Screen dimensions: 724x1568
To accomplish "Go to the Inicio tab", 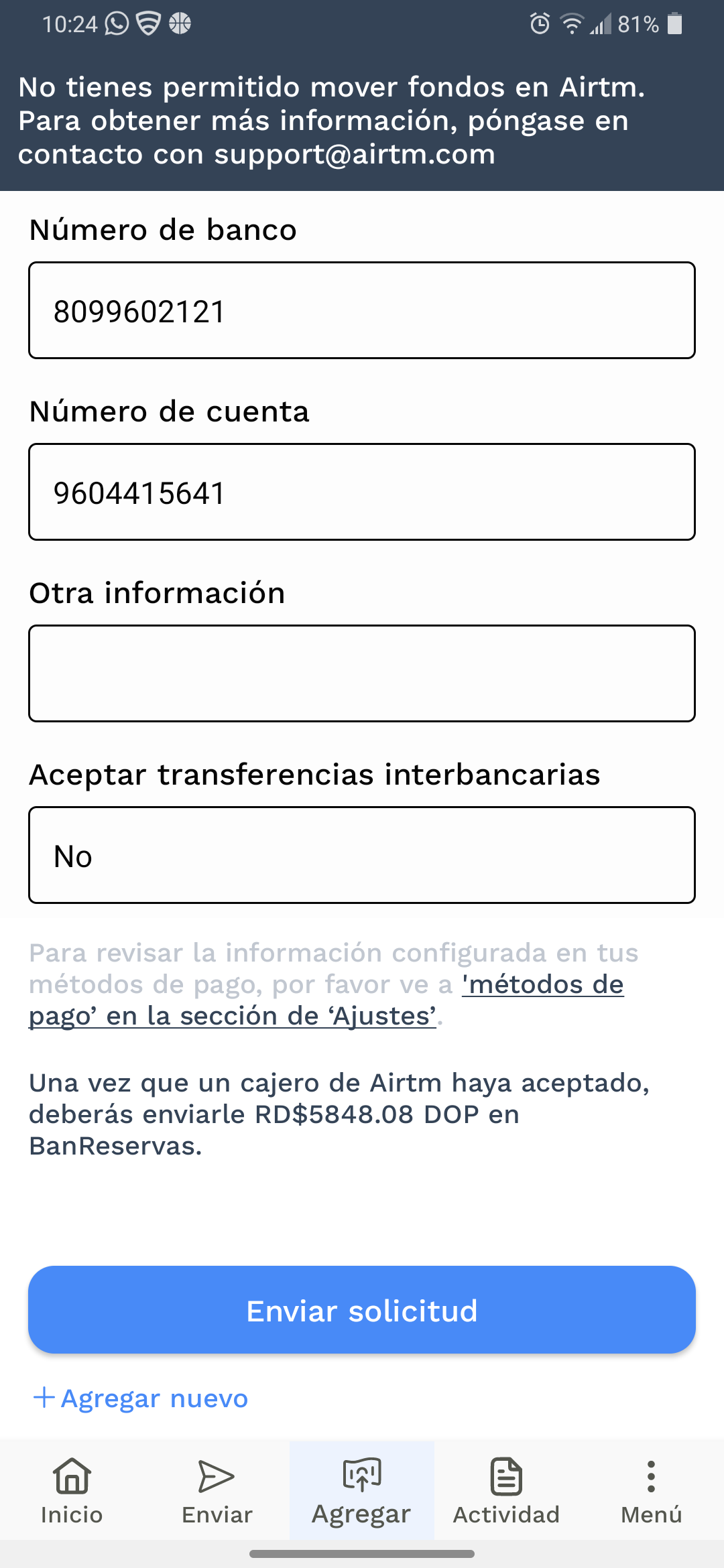I will click(x=72, y=1490).
